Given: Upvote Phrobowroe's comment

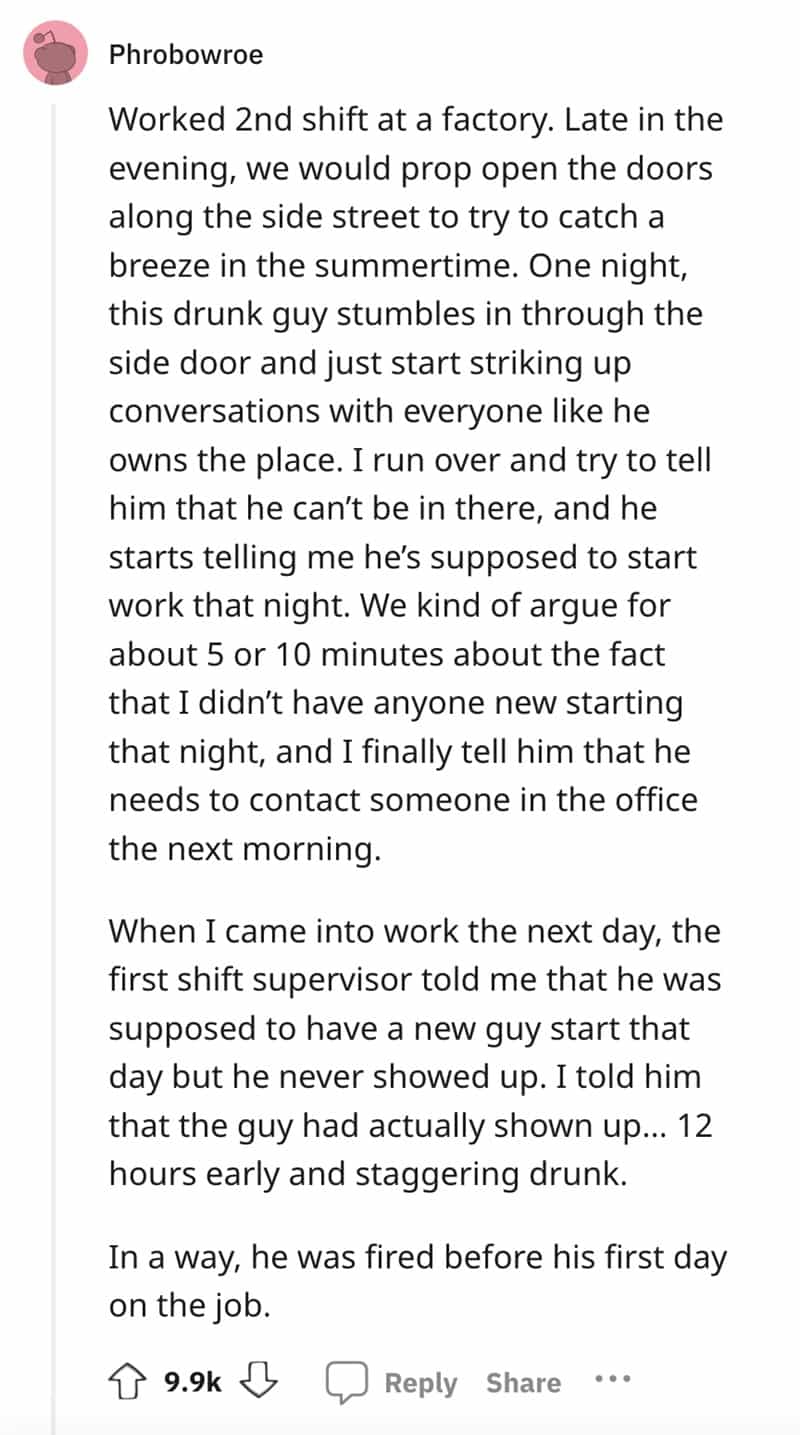Looking at the screenshot, I should point(127,1382).
